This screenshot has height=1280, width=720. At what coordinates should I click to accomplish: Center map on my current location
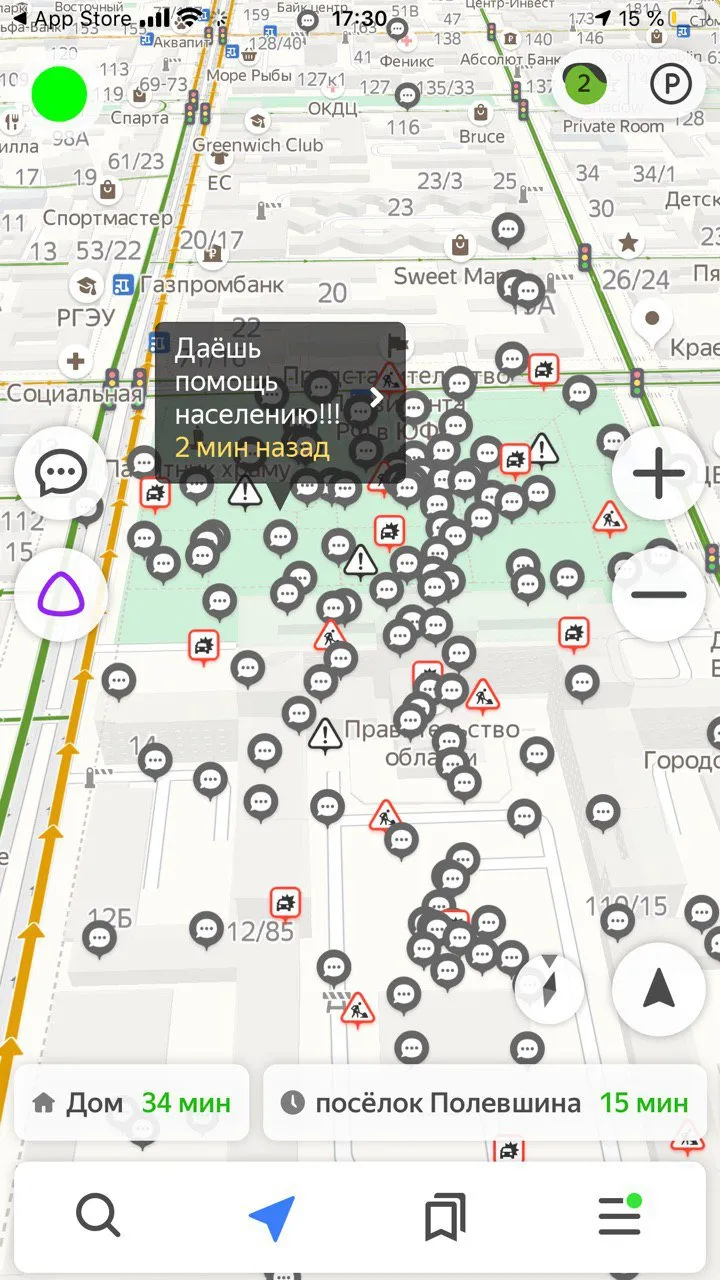click(x=659, y=988)
